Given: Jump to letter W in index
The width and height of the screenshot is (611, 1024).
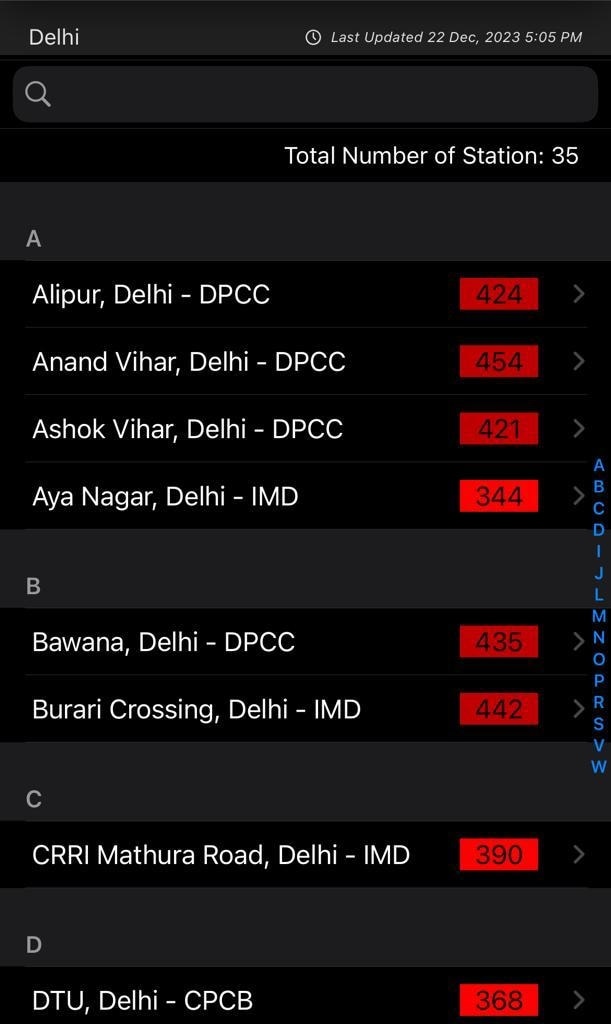Looking at the screenshot, I should [x=598, y=767].
